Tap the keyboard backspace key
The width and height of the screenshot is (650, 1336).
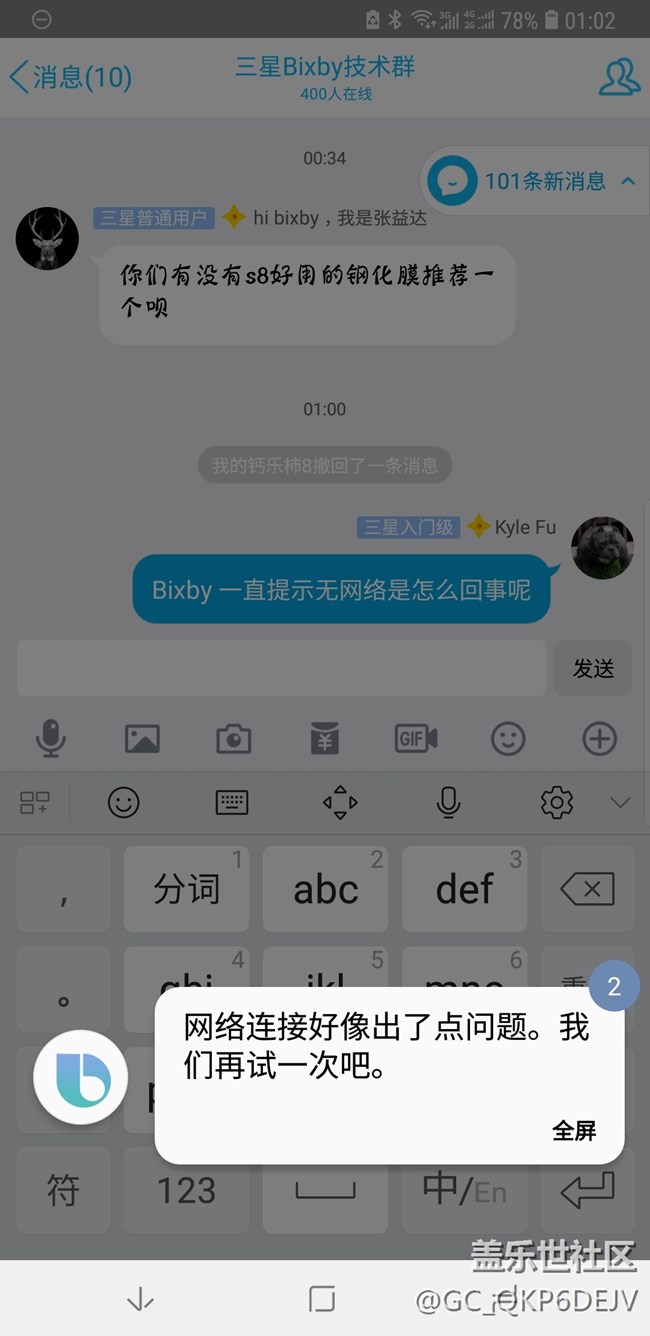point(587,888)
